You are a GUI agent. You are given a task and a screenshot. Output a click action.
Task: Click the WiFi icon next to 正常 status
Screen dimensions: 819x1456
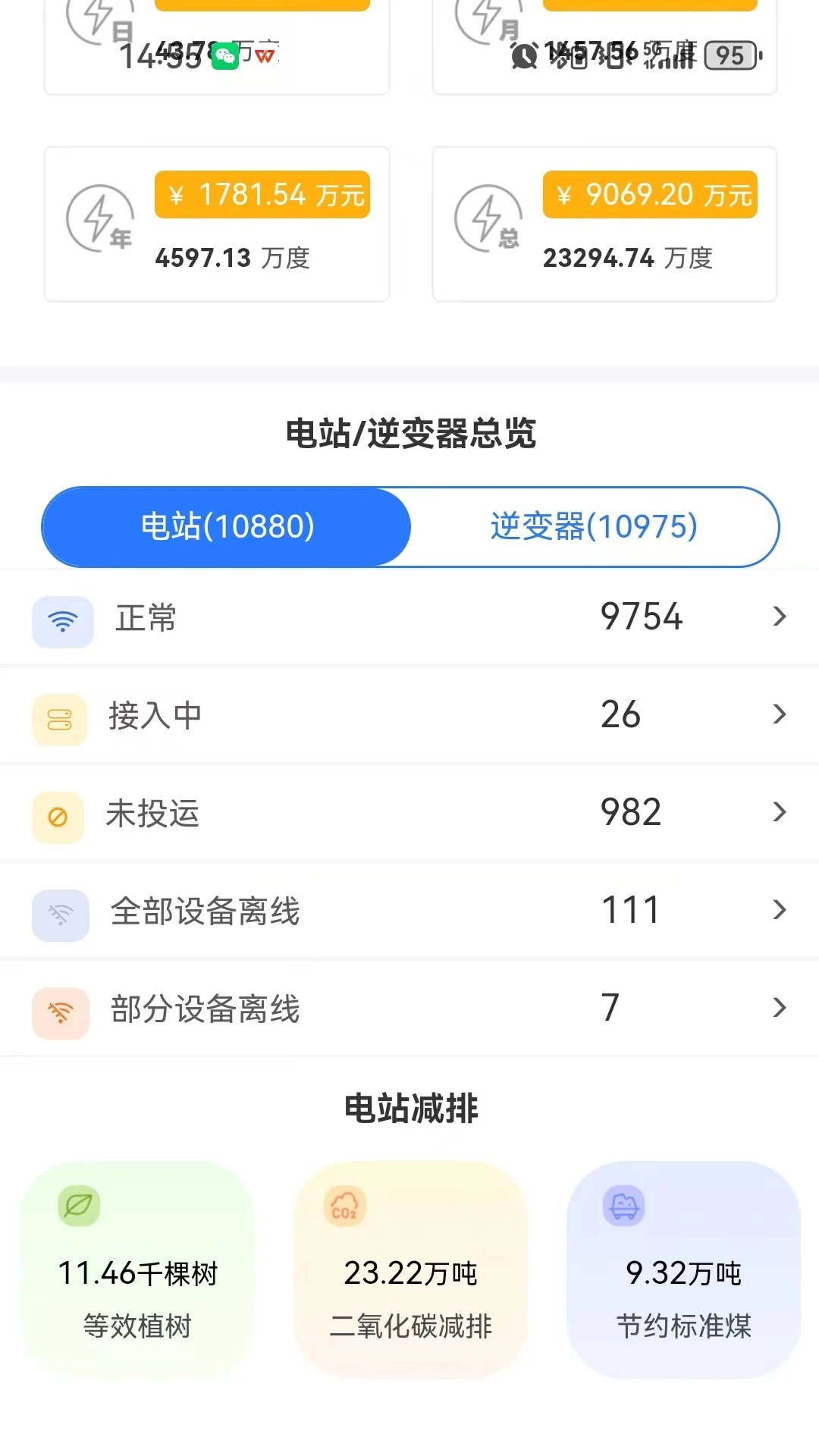(x=62, y=620)
